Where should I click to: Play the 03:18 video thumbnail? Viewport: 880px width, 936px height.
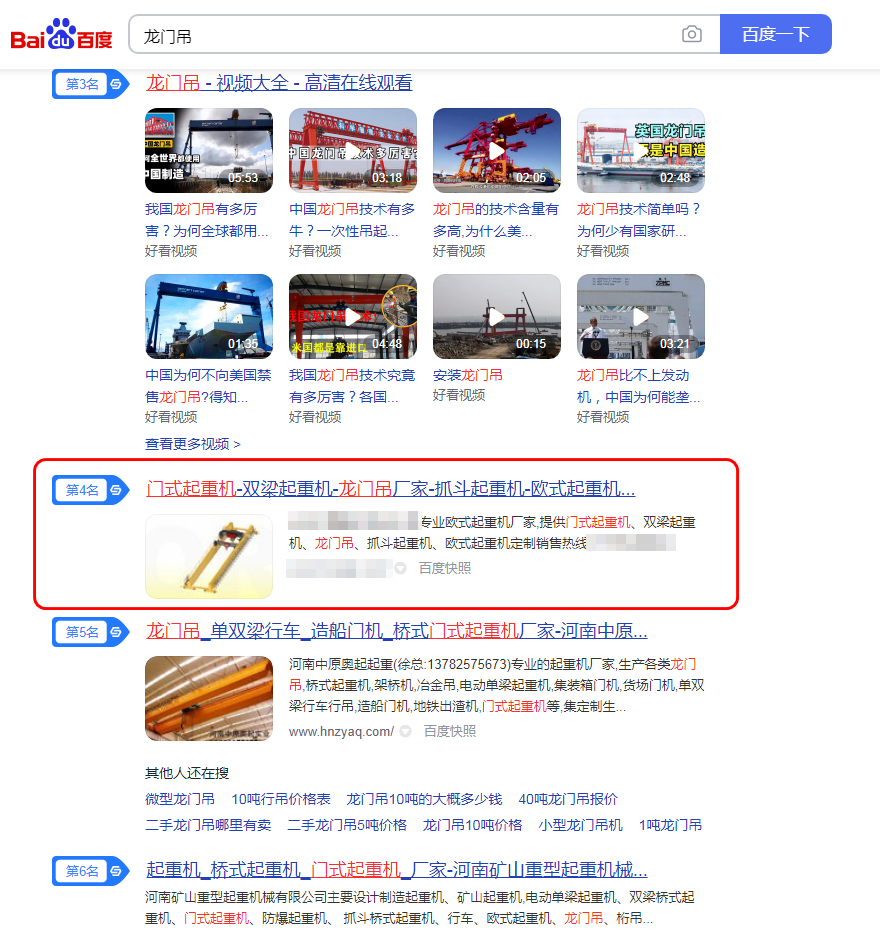[352, 150]
